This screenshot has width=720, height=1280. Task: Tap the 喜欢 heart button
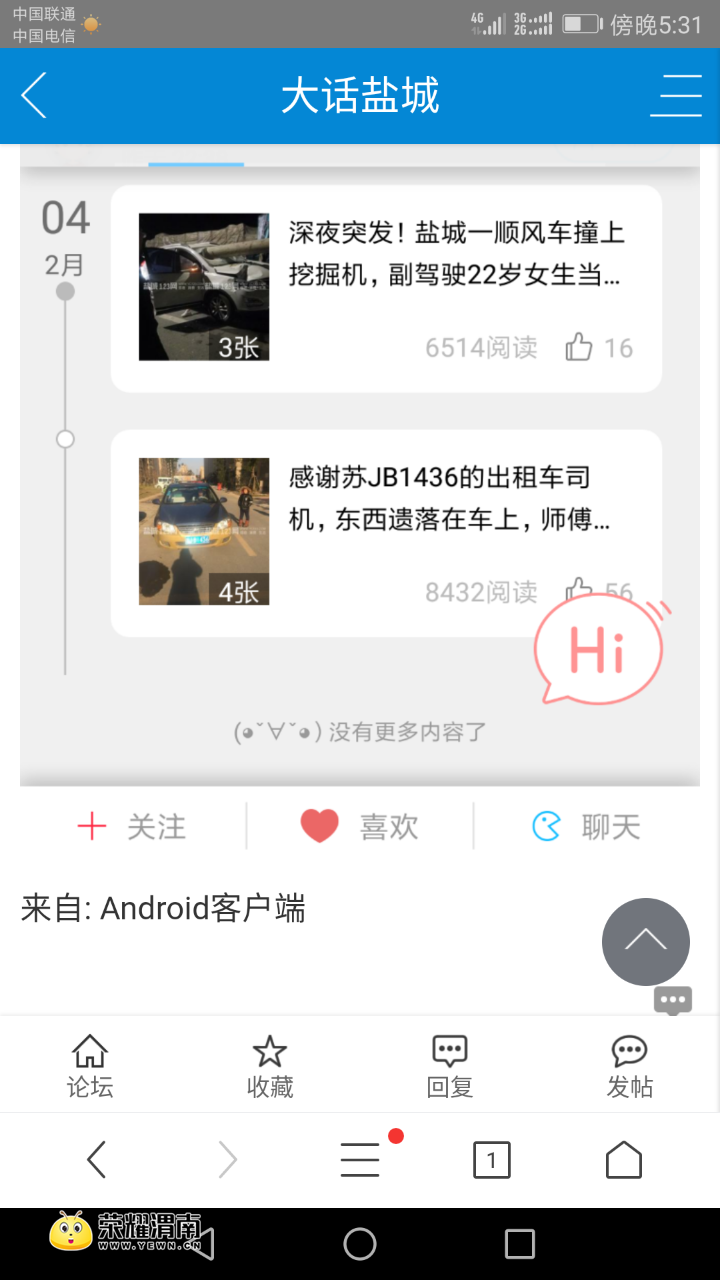pos(359,827)
